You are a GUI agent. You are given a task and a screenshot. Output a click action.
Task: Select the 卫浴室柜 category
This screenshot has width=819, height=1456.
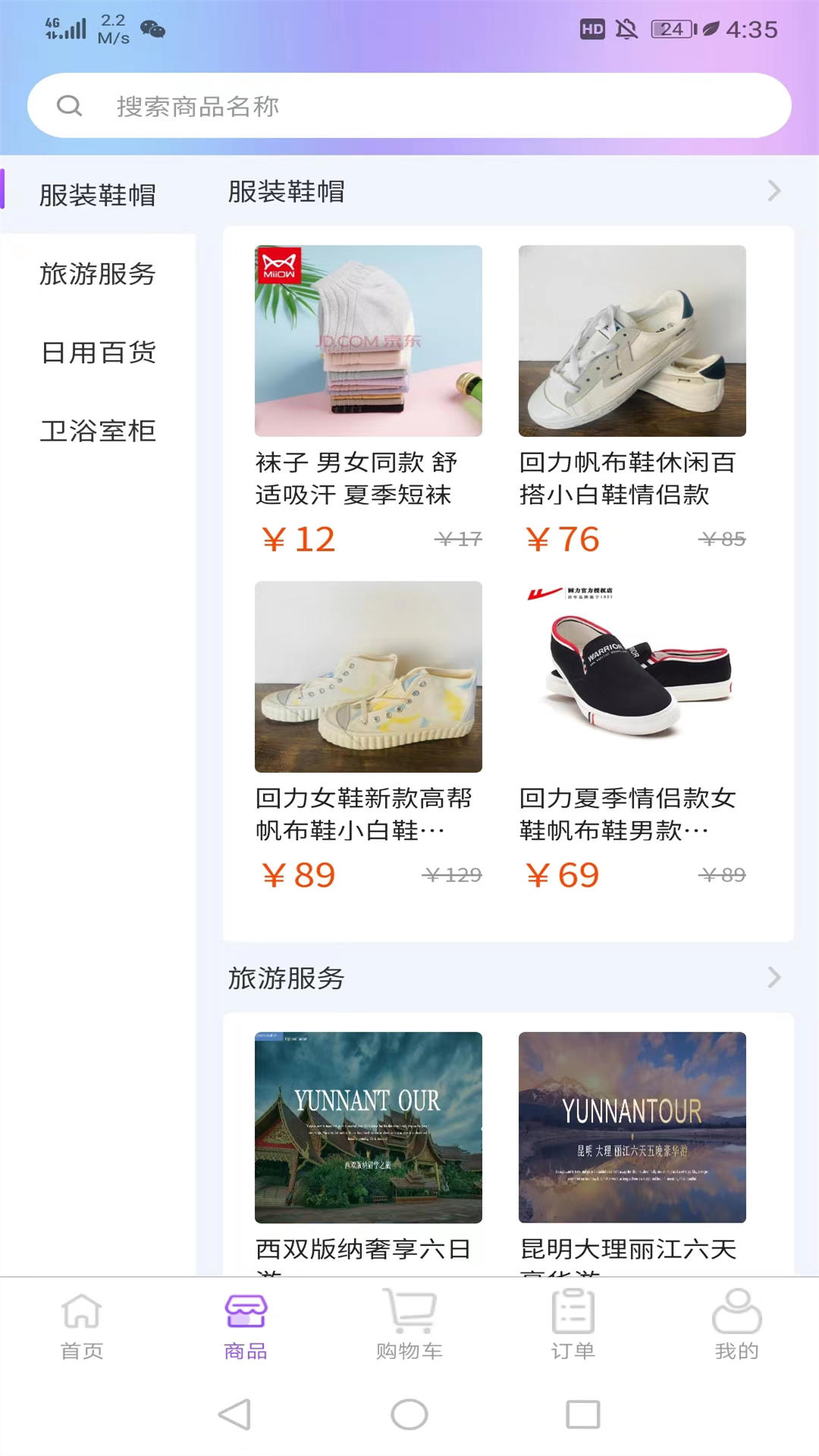(97, 431)
